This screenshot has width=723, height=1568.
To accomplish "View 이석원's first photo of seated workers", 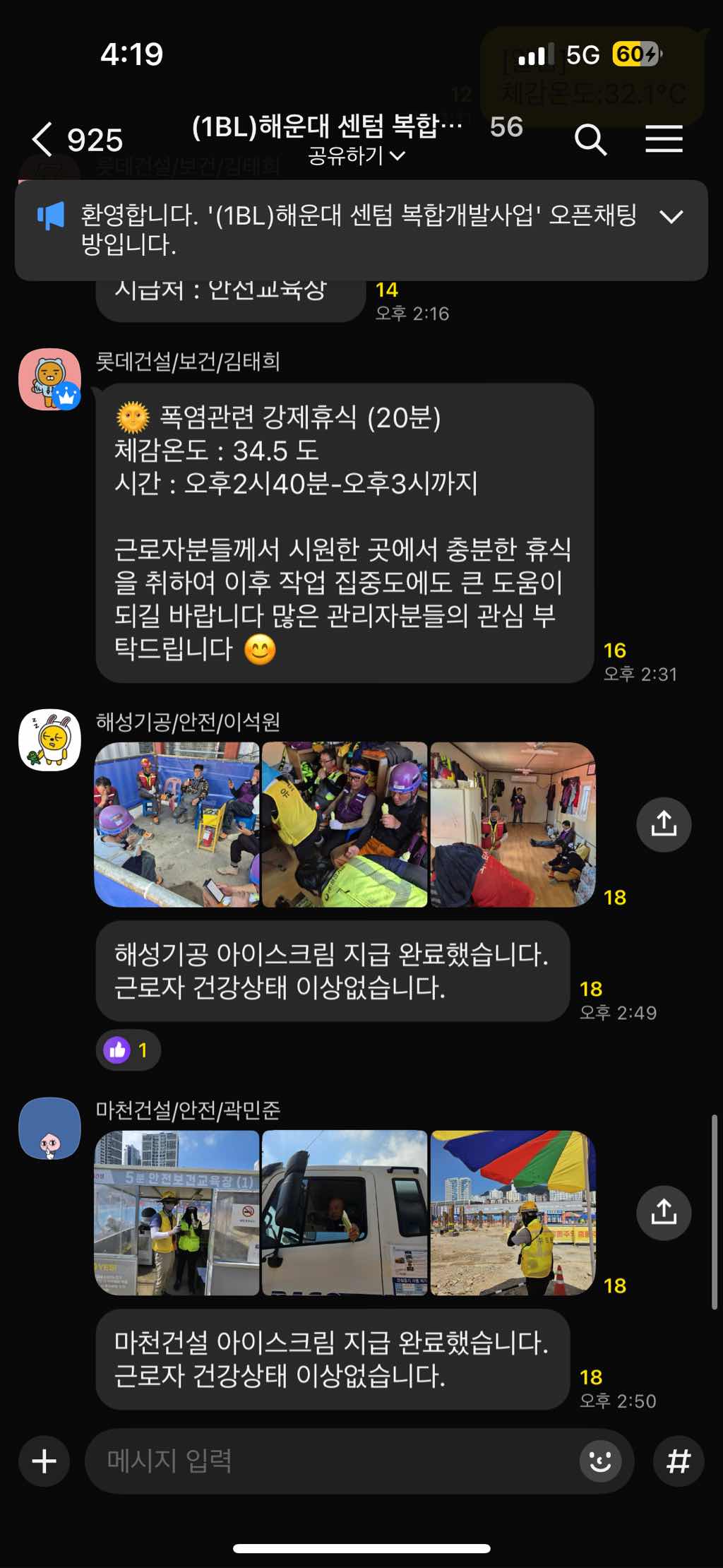I will (x=177, y=824).
